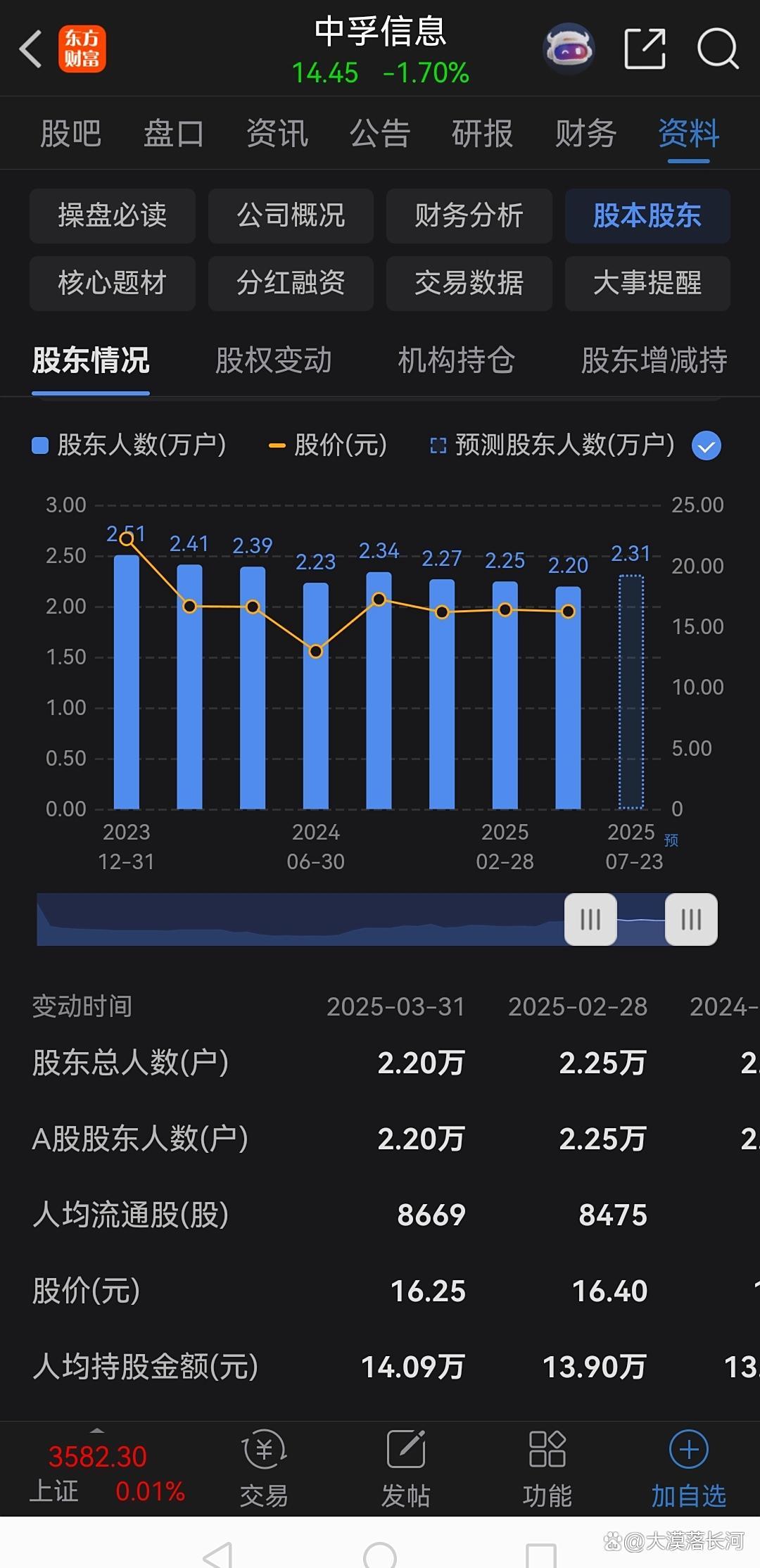This screenshot has width=760, height=1568.
Task: Open the 股东增减持 section
Action: pyautogui.click(x=654, y=360)
